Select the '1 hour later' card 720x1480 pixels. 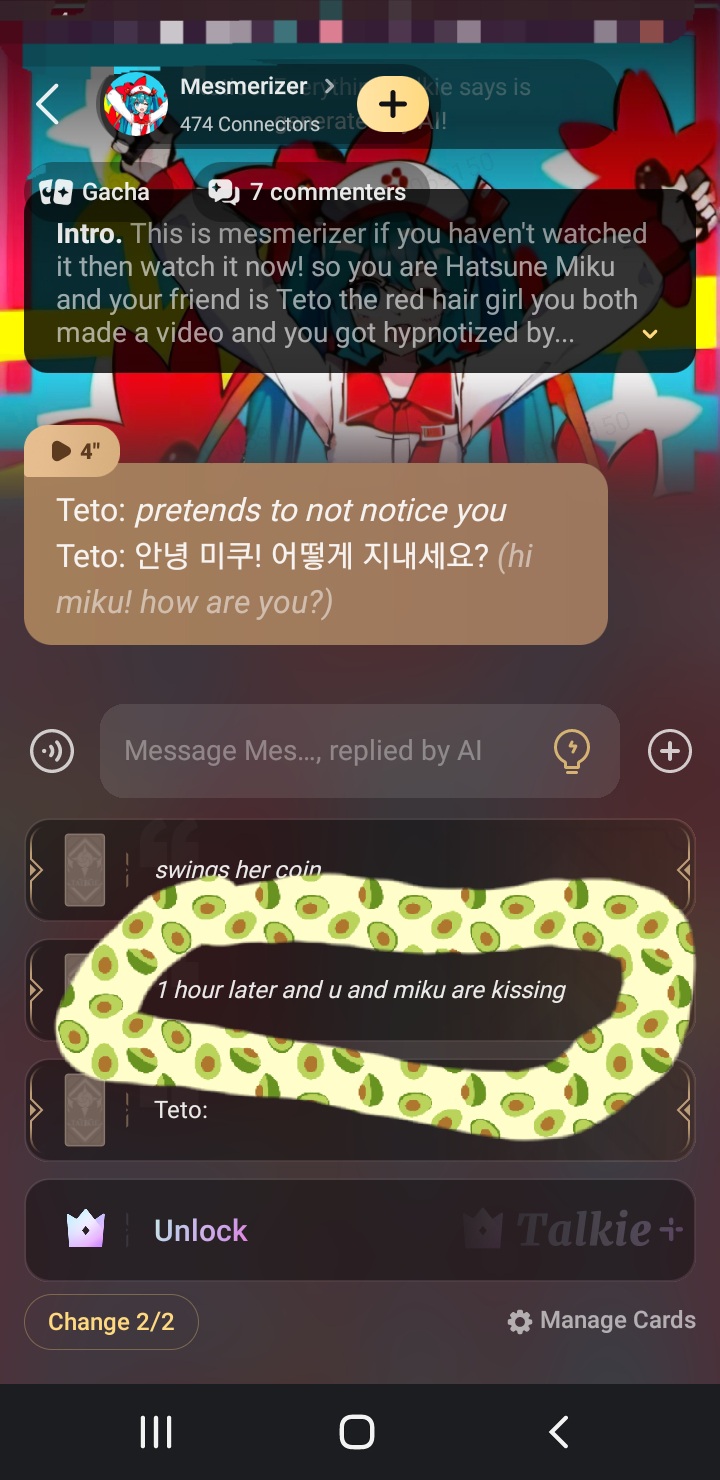360,990
